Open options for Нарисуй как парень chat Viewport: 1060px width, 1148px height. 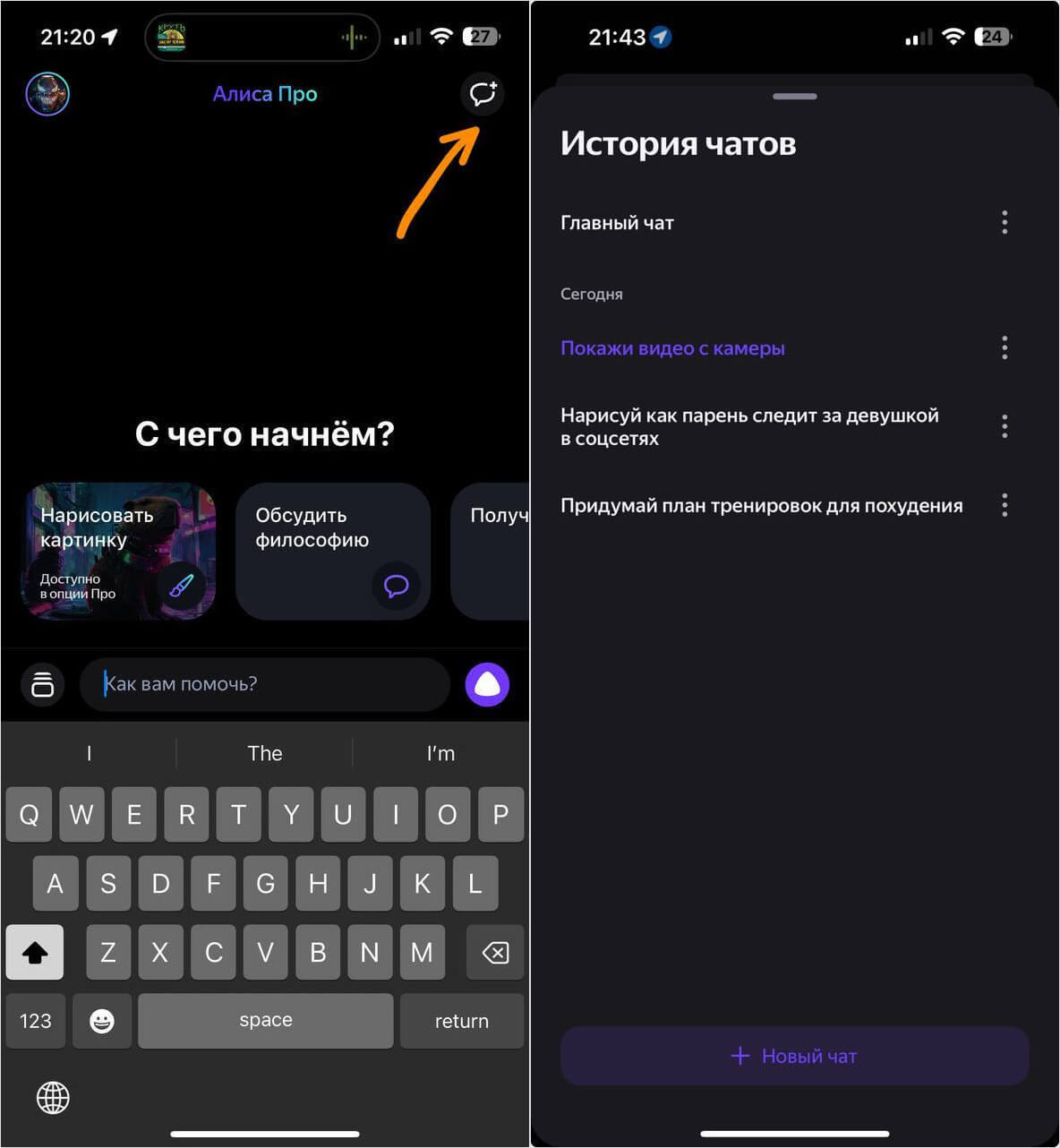click(x=1004, y=426)
